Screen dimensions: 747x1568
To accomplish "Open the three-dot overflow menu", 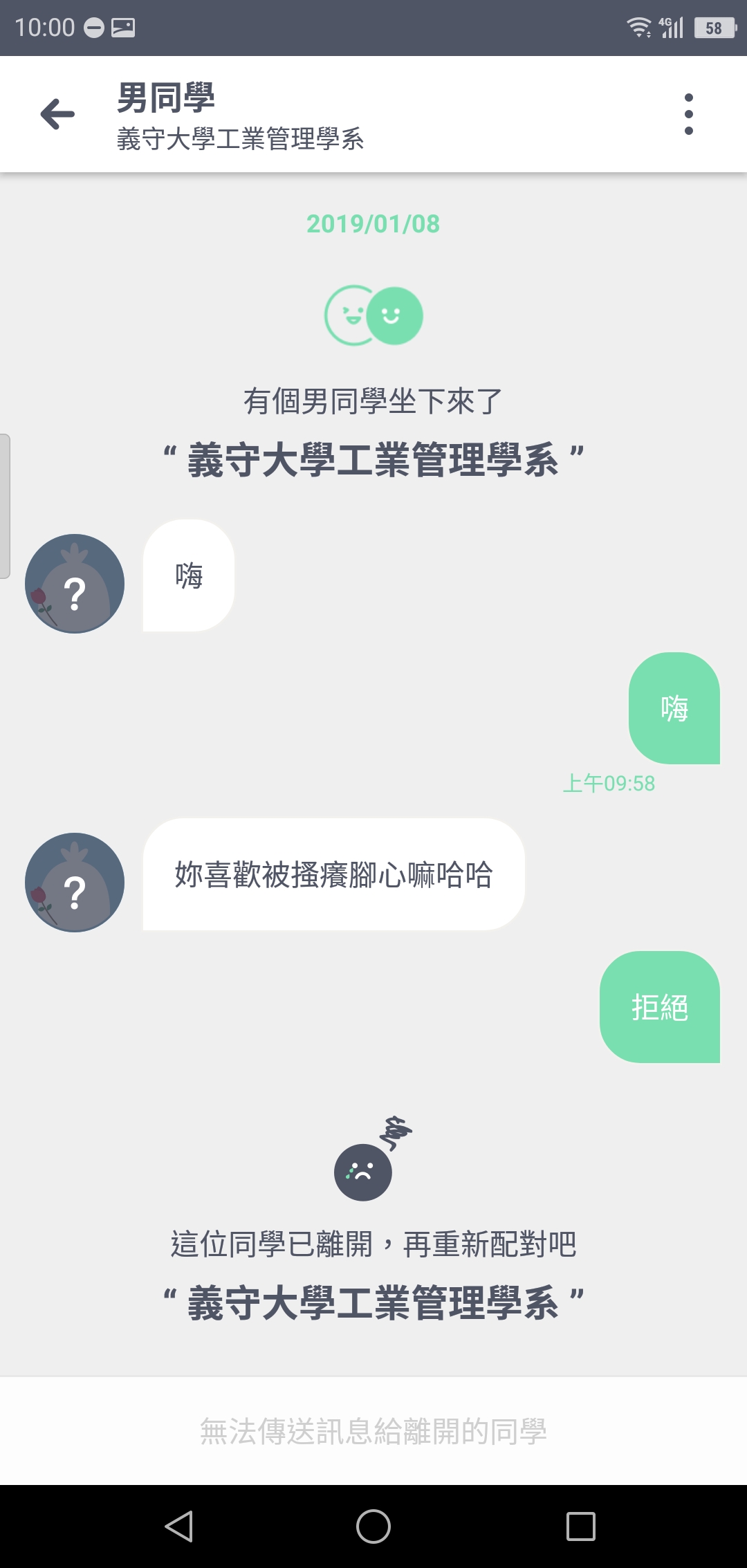I will coord(688,114).
